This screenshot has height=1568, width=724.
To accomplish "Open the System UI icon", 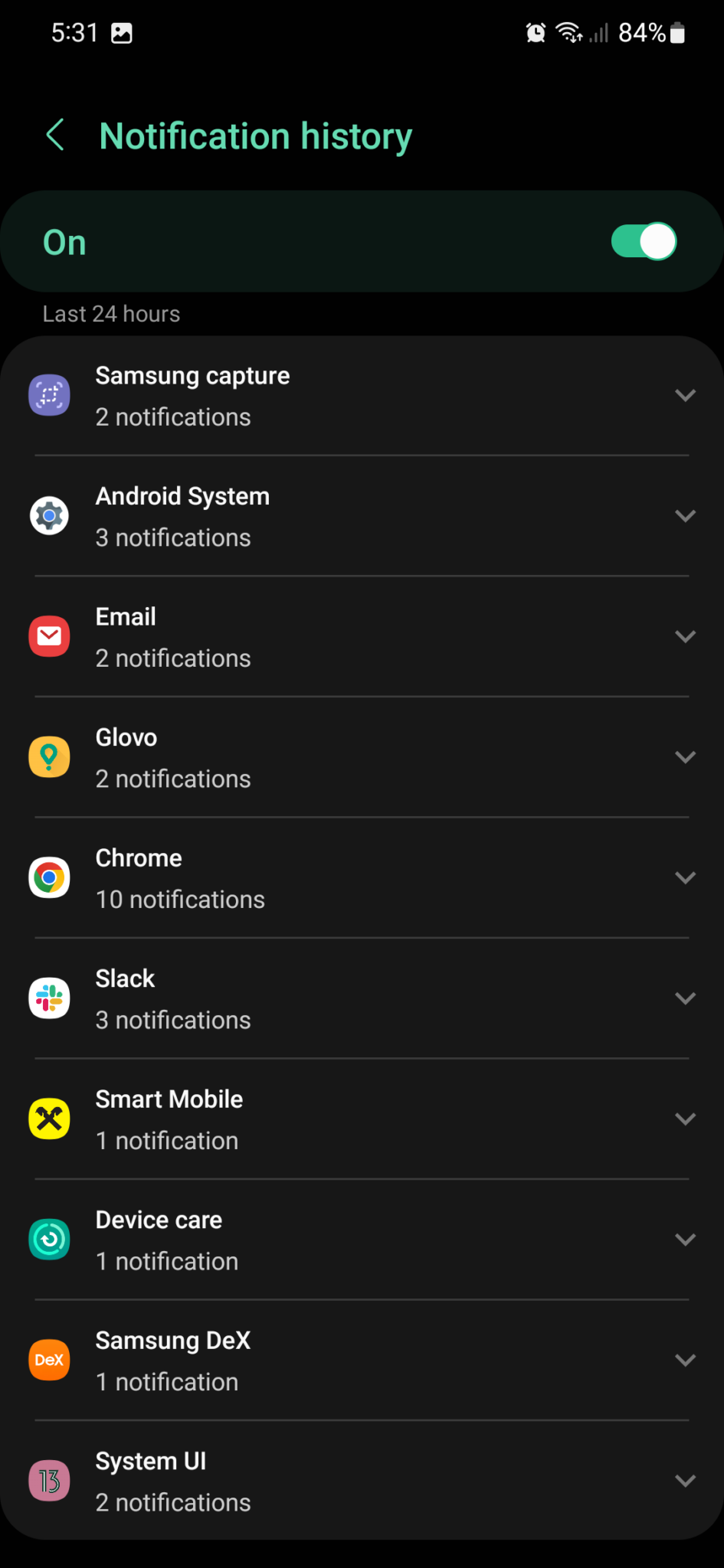I will 49,1480.
